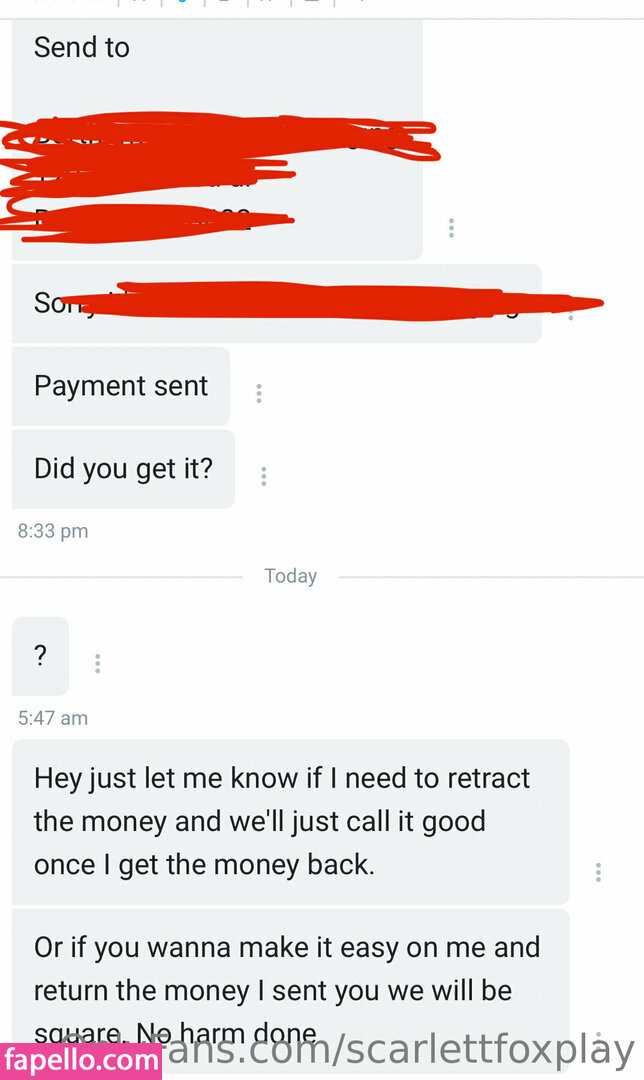
Task: Open options menu beside 'Payment sent'
Action: [x=259, y=394]
